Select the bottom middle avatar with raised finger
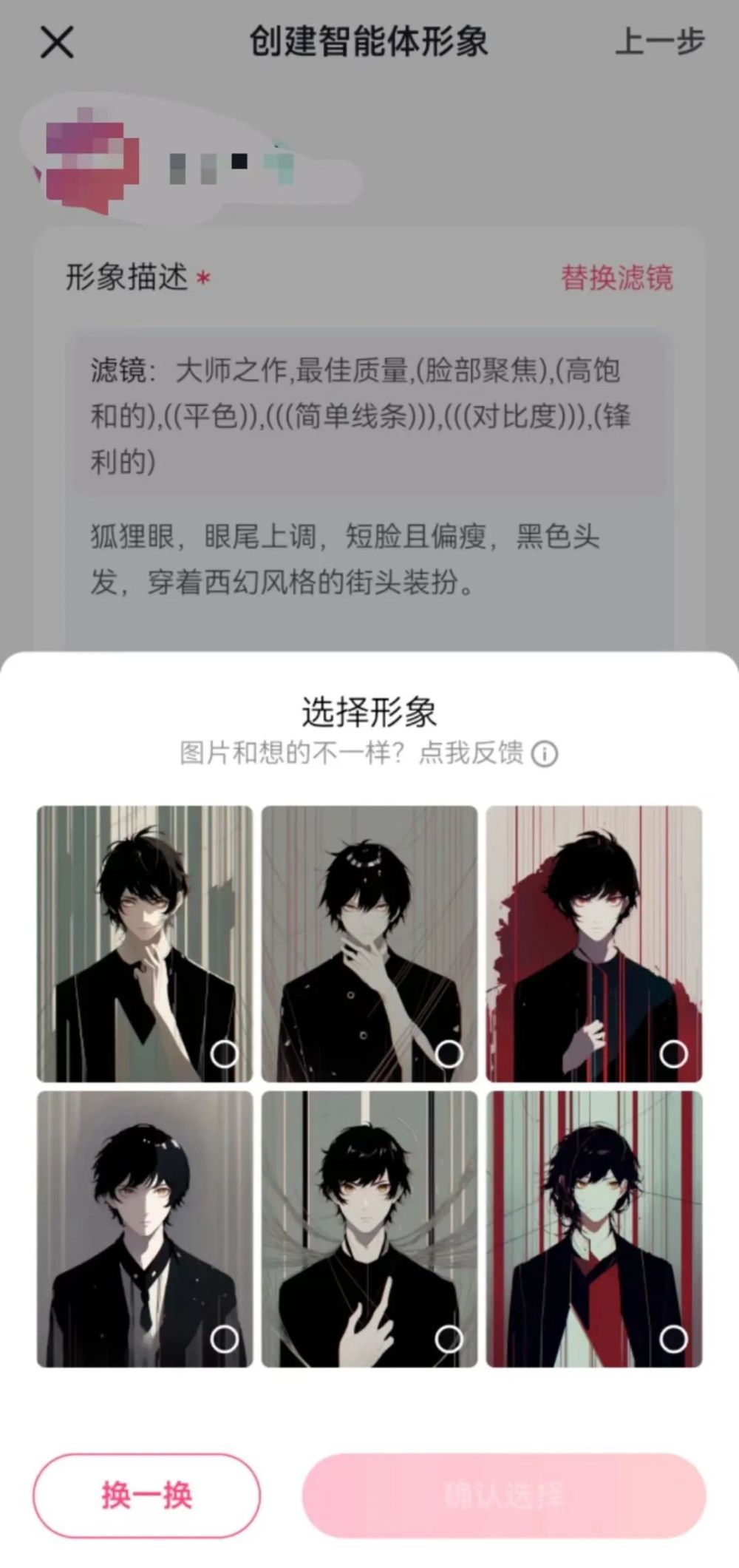 (369, 1229)
